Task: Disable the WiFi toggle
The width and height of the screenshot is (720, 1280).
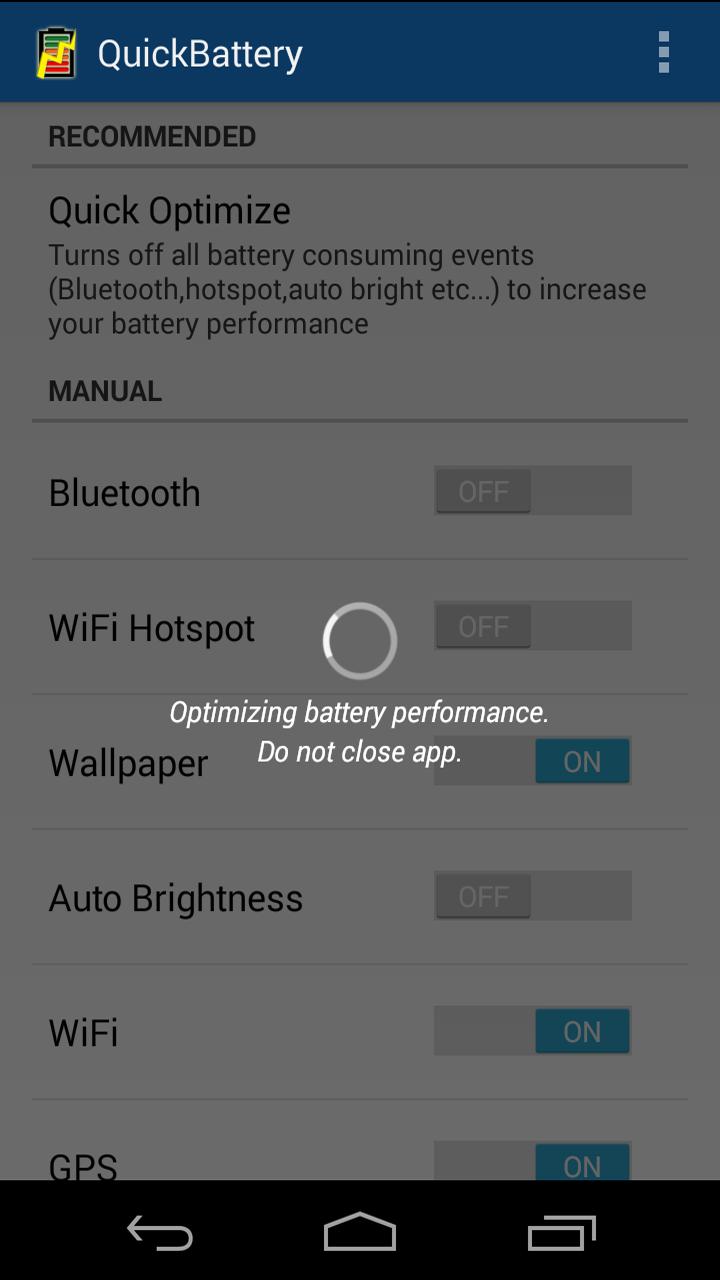Action: point(532,1031)
